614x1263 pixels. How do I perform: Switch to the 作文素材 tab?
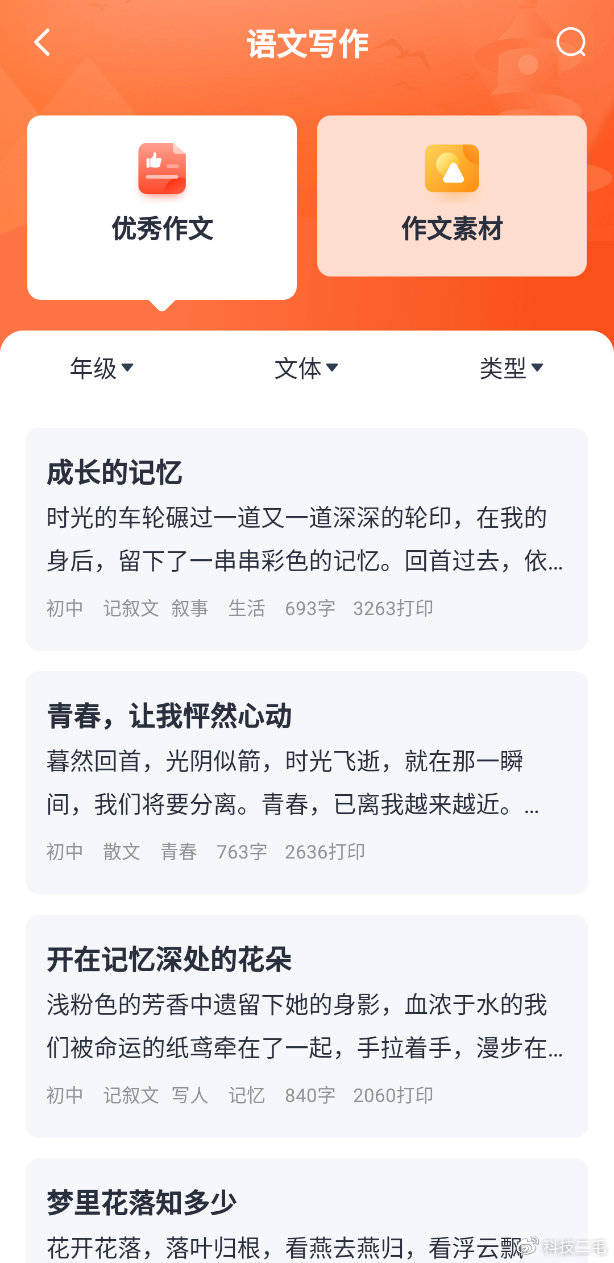[452, 196]
